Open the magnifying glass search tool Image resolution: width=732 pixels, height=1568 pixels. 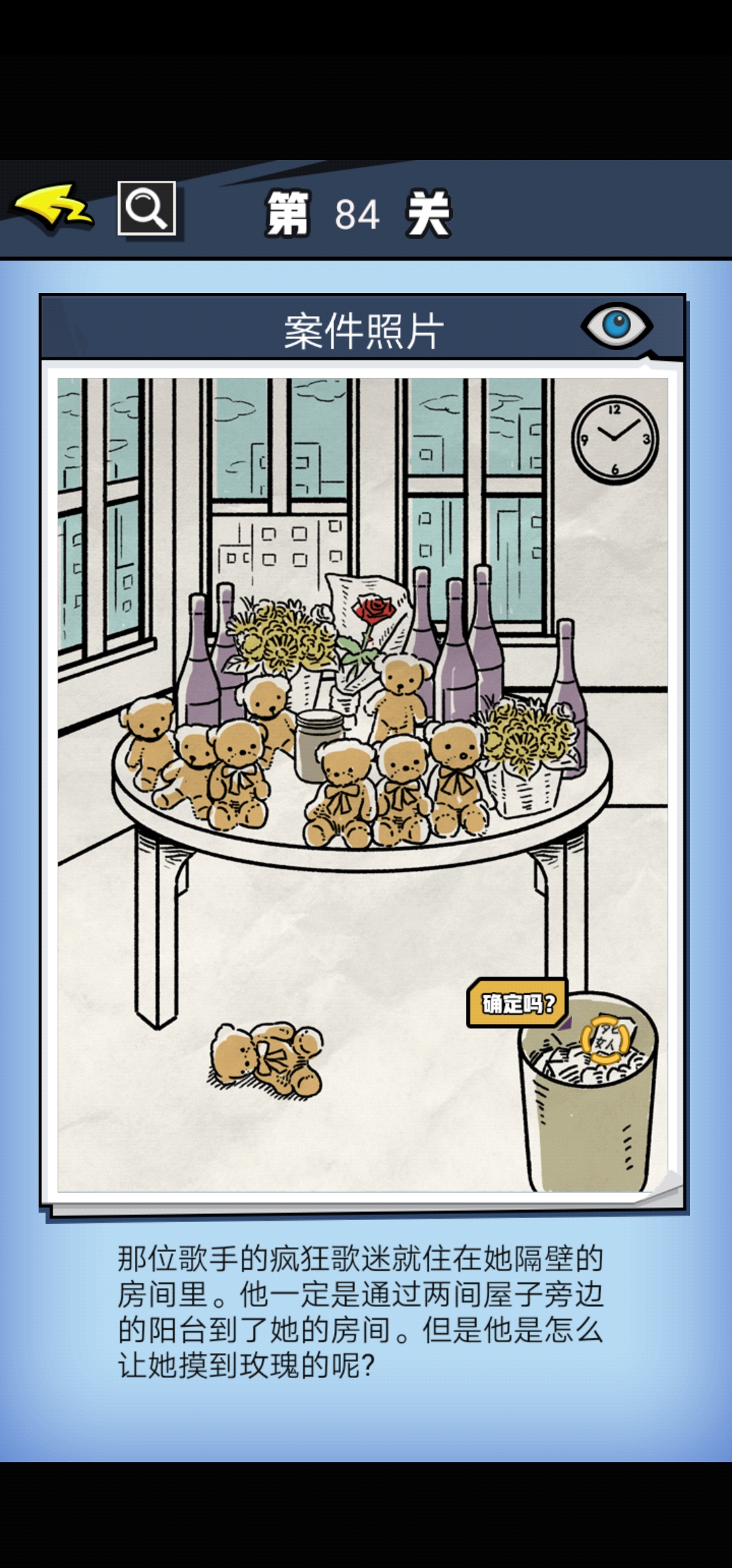click(146, 208)
